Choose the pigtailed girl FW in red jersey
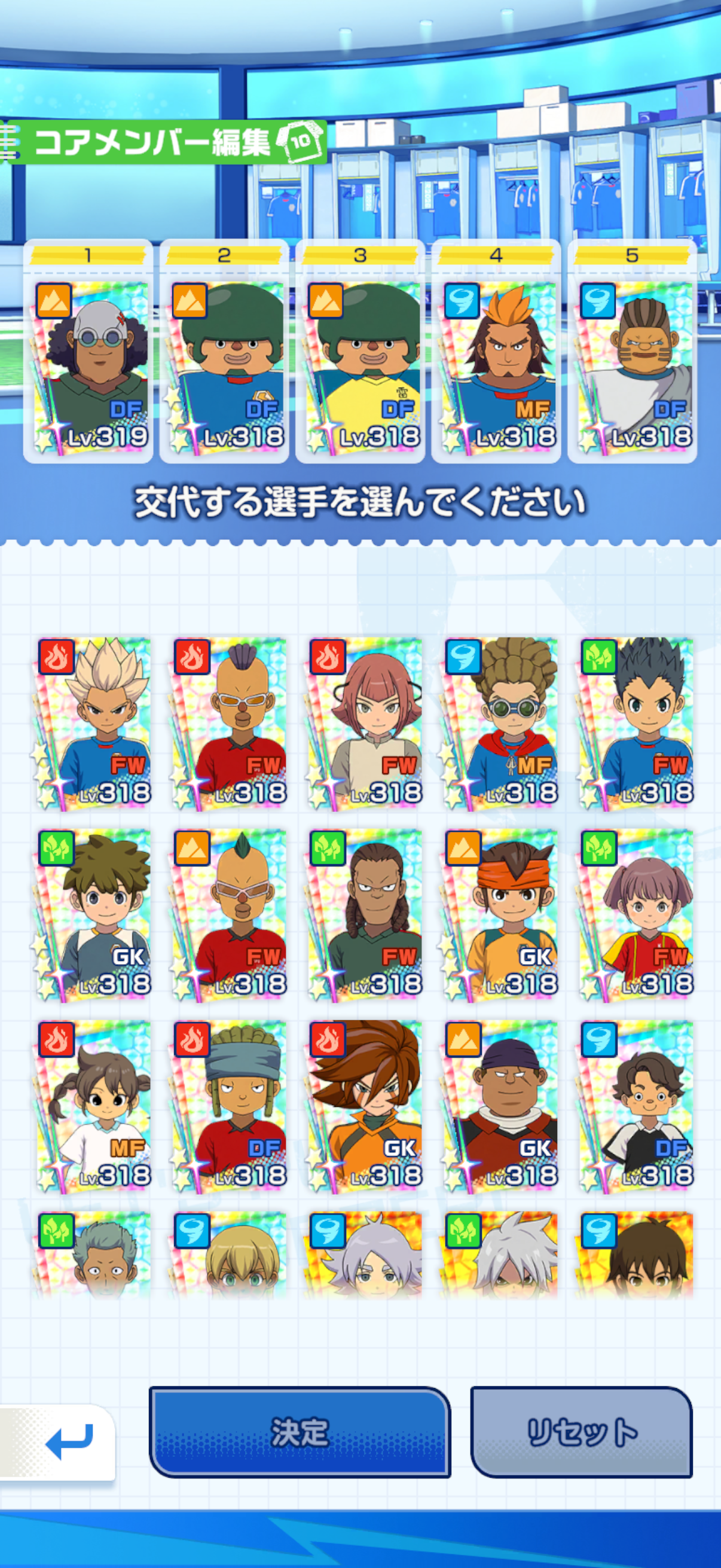 click(x=636, y=916)
